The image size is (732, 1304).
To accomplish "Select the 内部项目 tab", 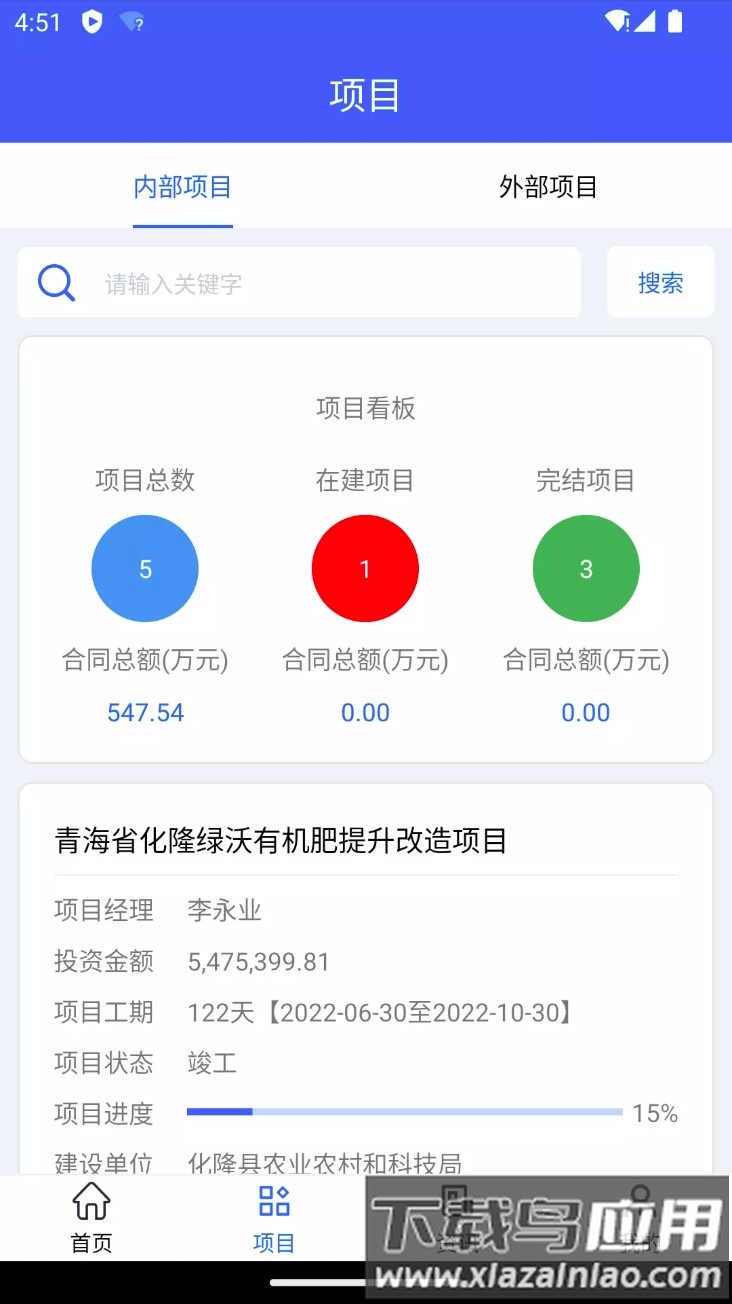I will [x=183, y=187].
